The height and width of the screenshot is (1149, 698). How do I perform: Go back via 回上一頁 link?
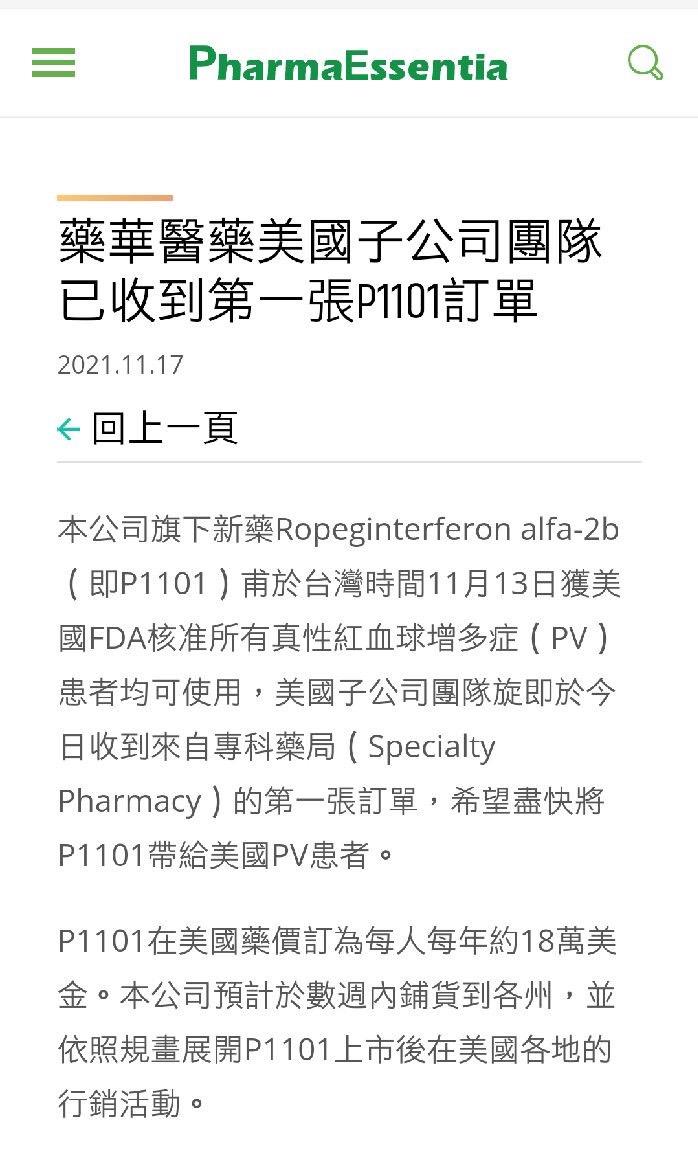pos(148,429)
